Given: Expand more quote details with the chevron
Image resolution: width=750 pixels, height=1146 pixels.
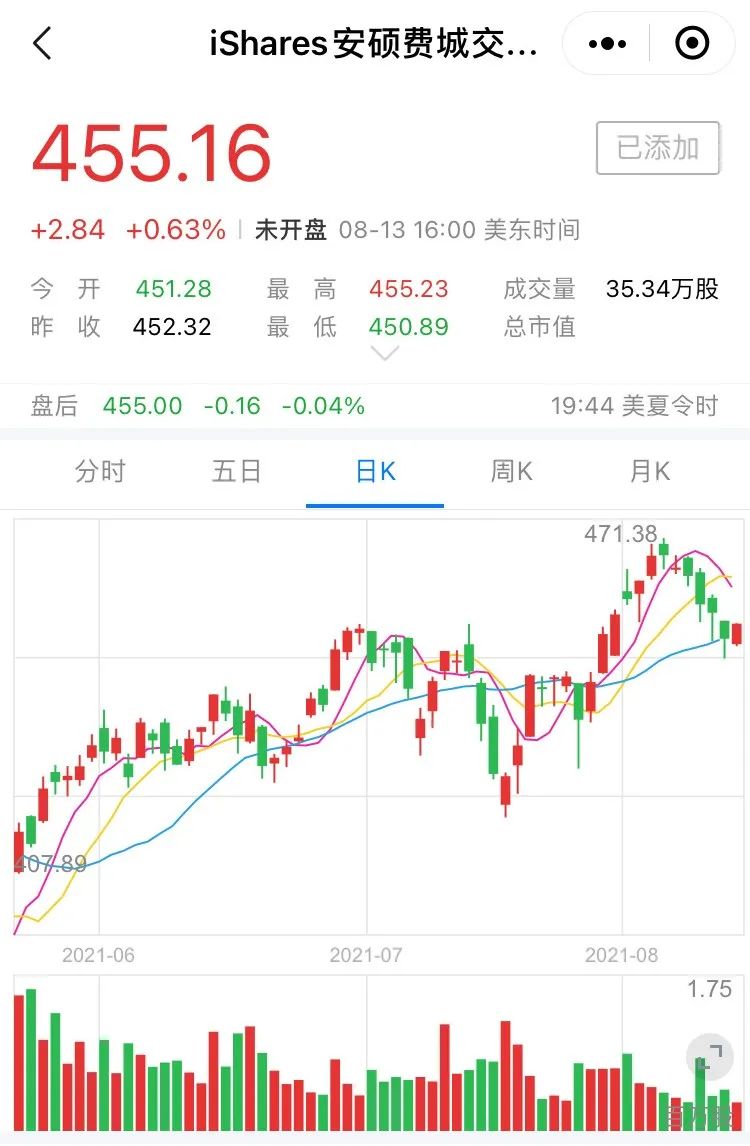Looking at the screenshot, I should [385, 354].
